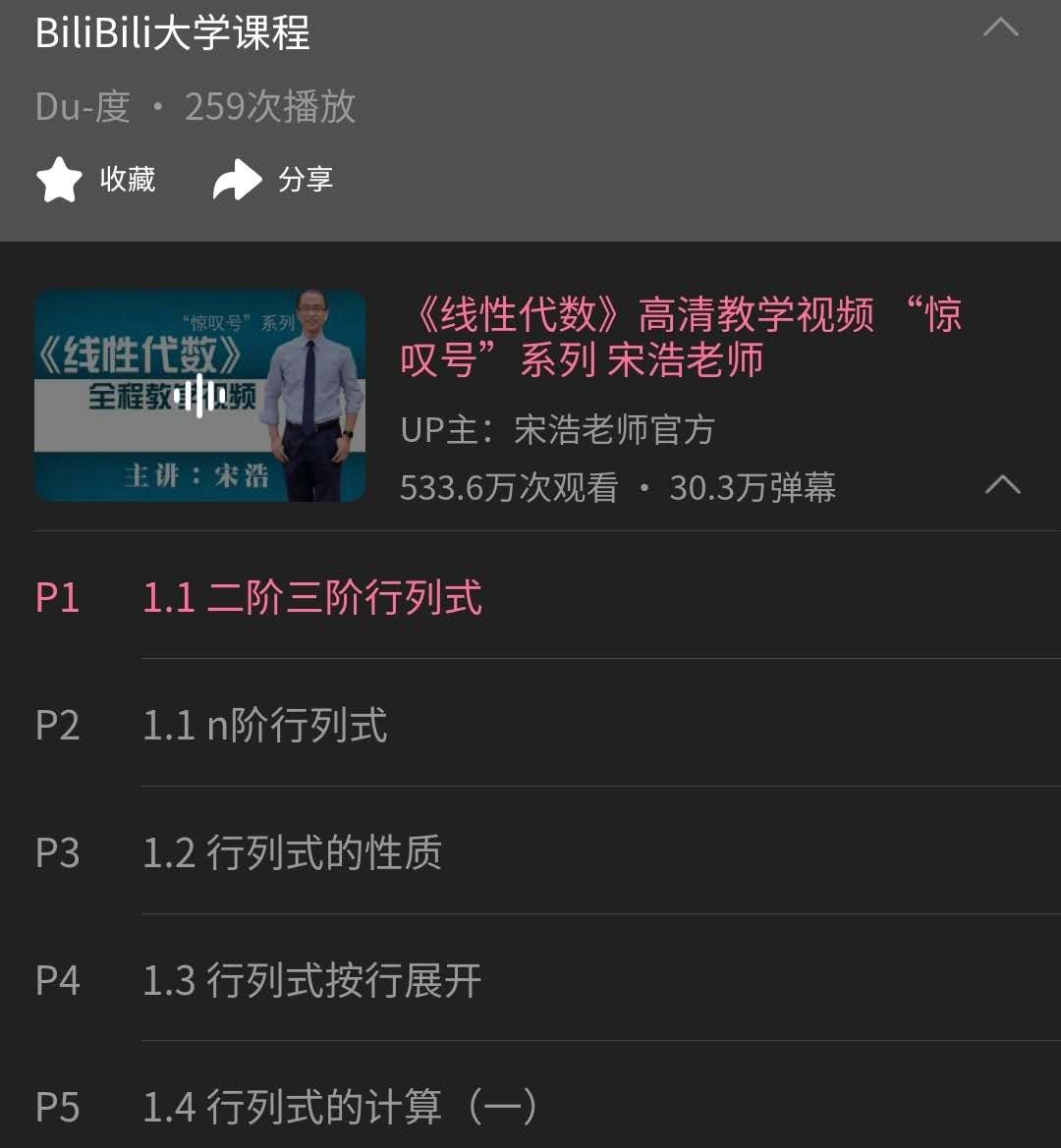This screenshot has height=1148, width=1061.
Task: Play P1 1.1 二阶三阶行列式
Action: (312, 597)
